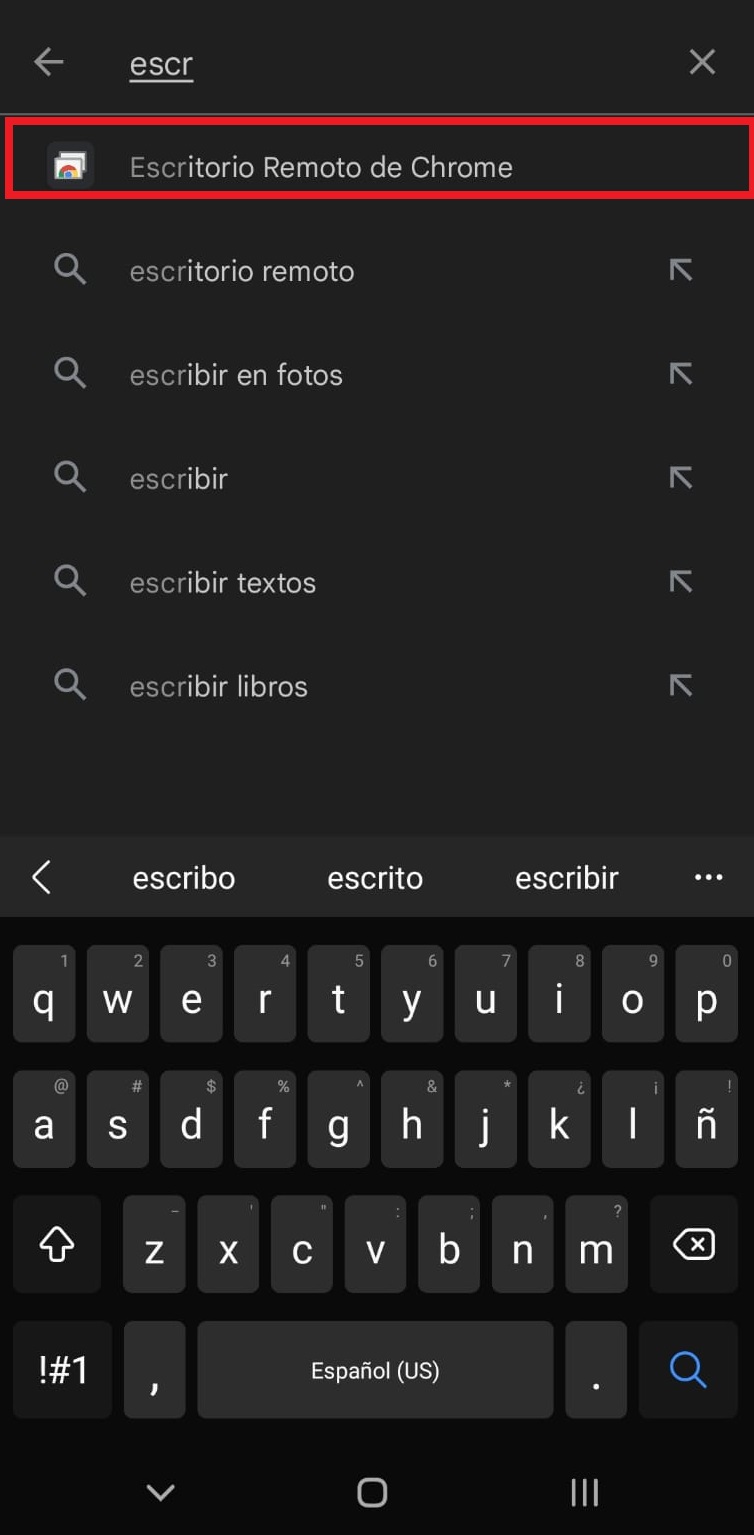754x1535 pixels.
Task: Hide the keyboard with the down chevron
Action: [160, 1493]
